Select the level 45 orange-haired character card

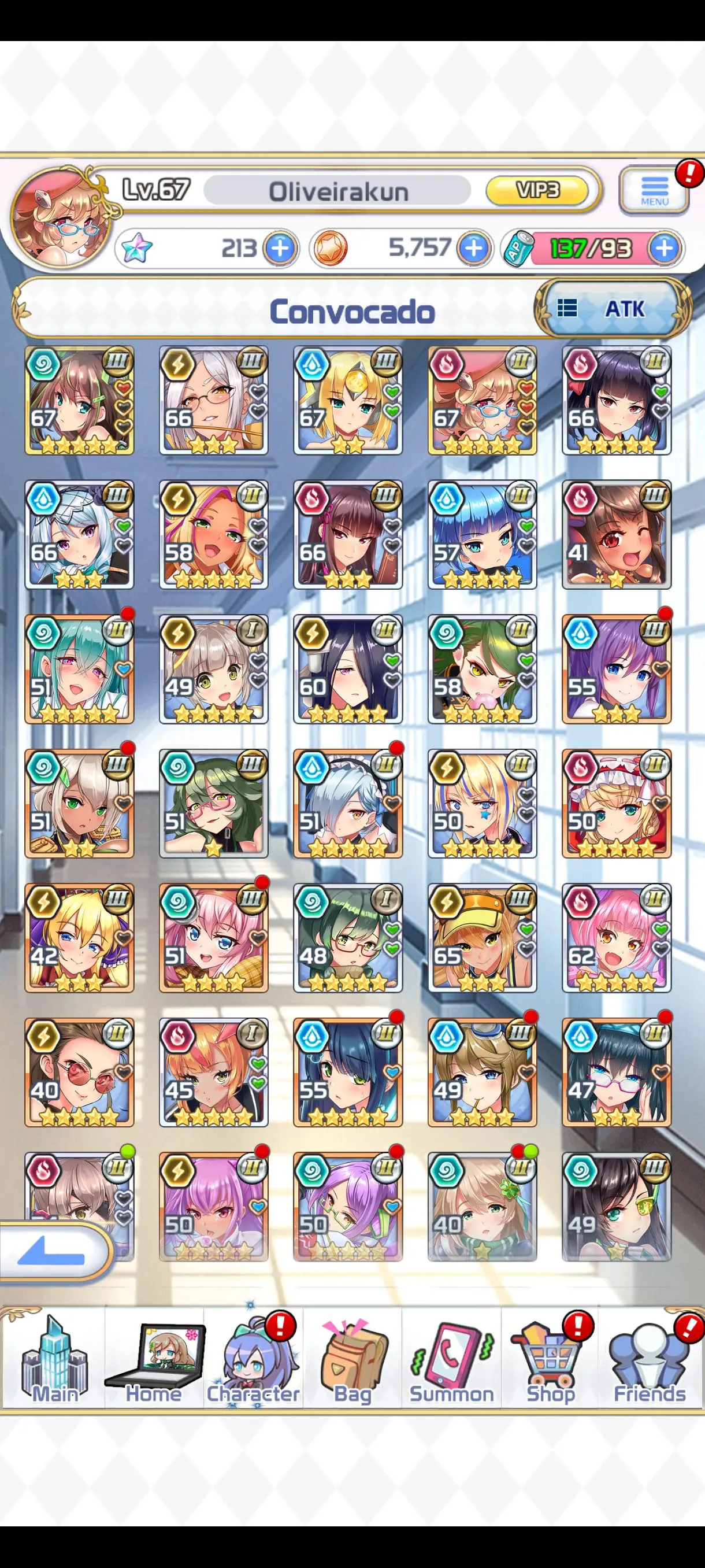(x=213, y=1073)
